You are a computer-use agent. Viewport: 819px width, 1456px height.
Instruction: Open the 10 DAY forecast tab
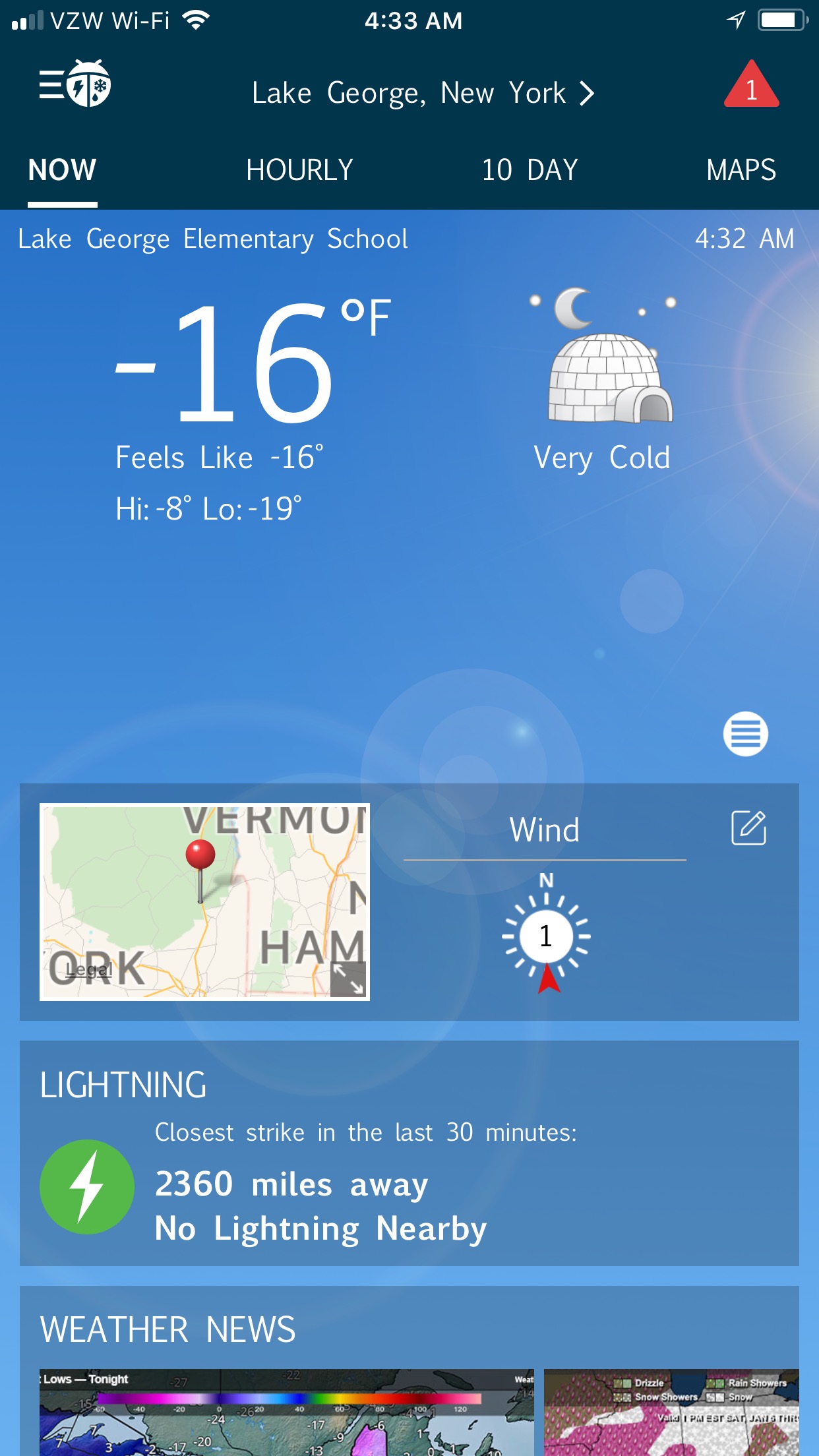pos(530,170)
